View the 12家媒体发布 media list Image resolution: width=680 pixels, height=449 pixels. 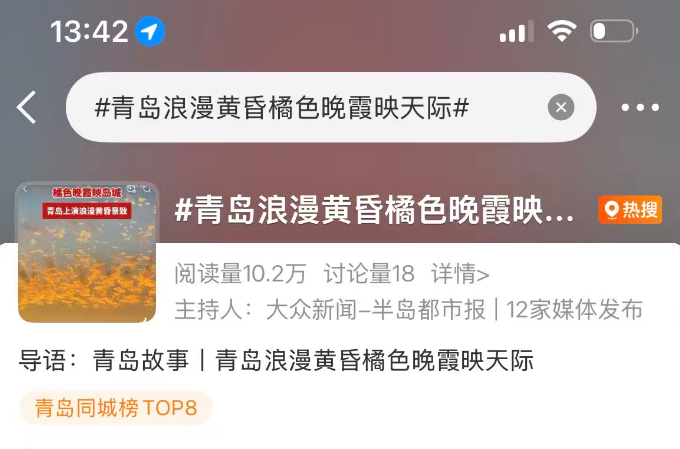pos(574,310)
